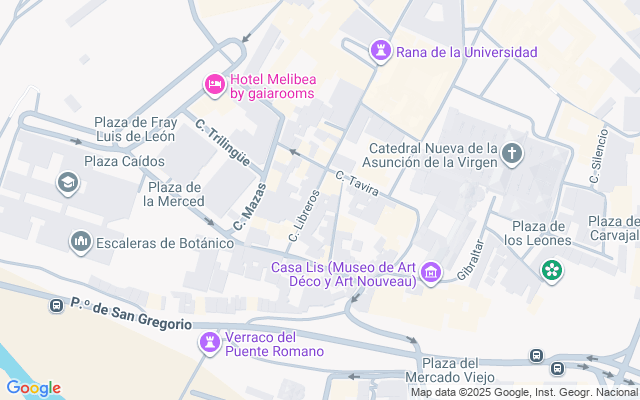Select the Verraco del Puente Romano marker
Viewport: 640px width, 400px height.
210,343
